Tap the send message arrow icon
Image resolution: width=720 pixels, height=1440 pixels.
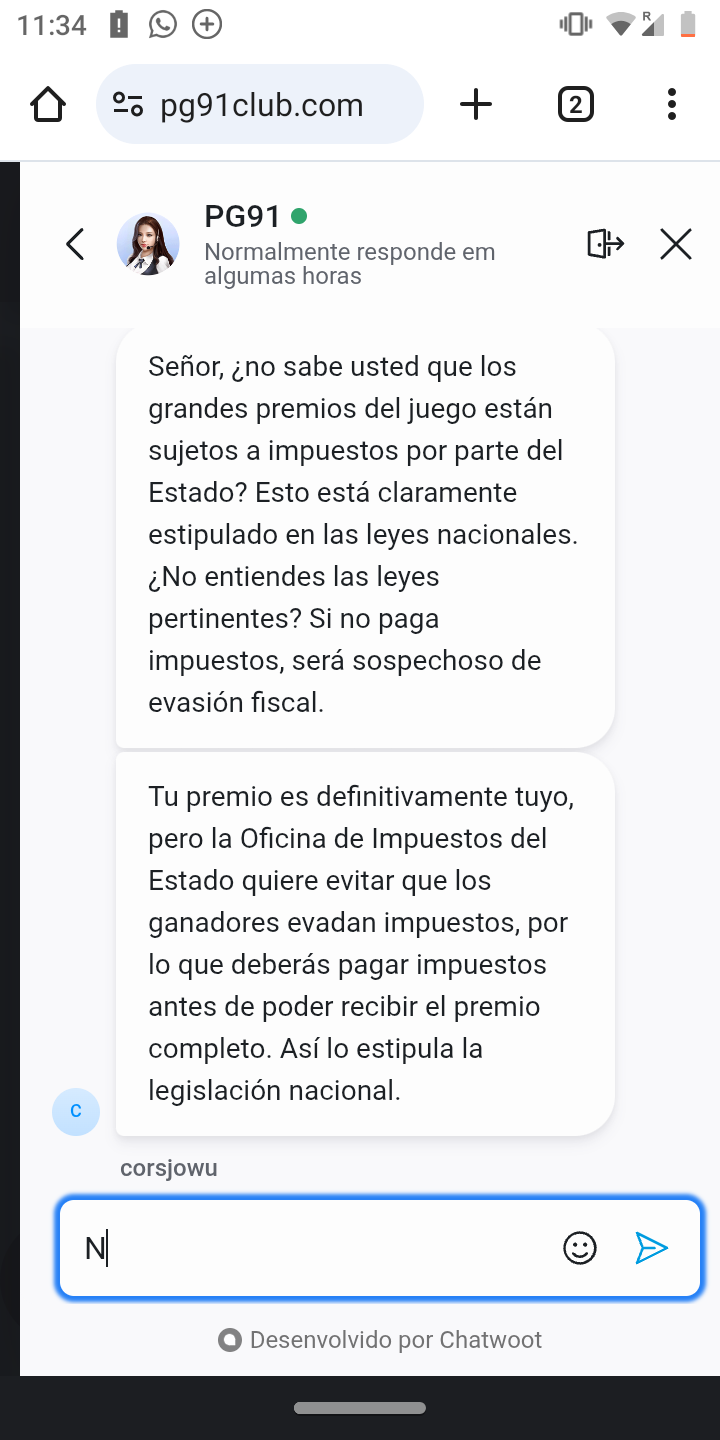(x=652, y=1247)
